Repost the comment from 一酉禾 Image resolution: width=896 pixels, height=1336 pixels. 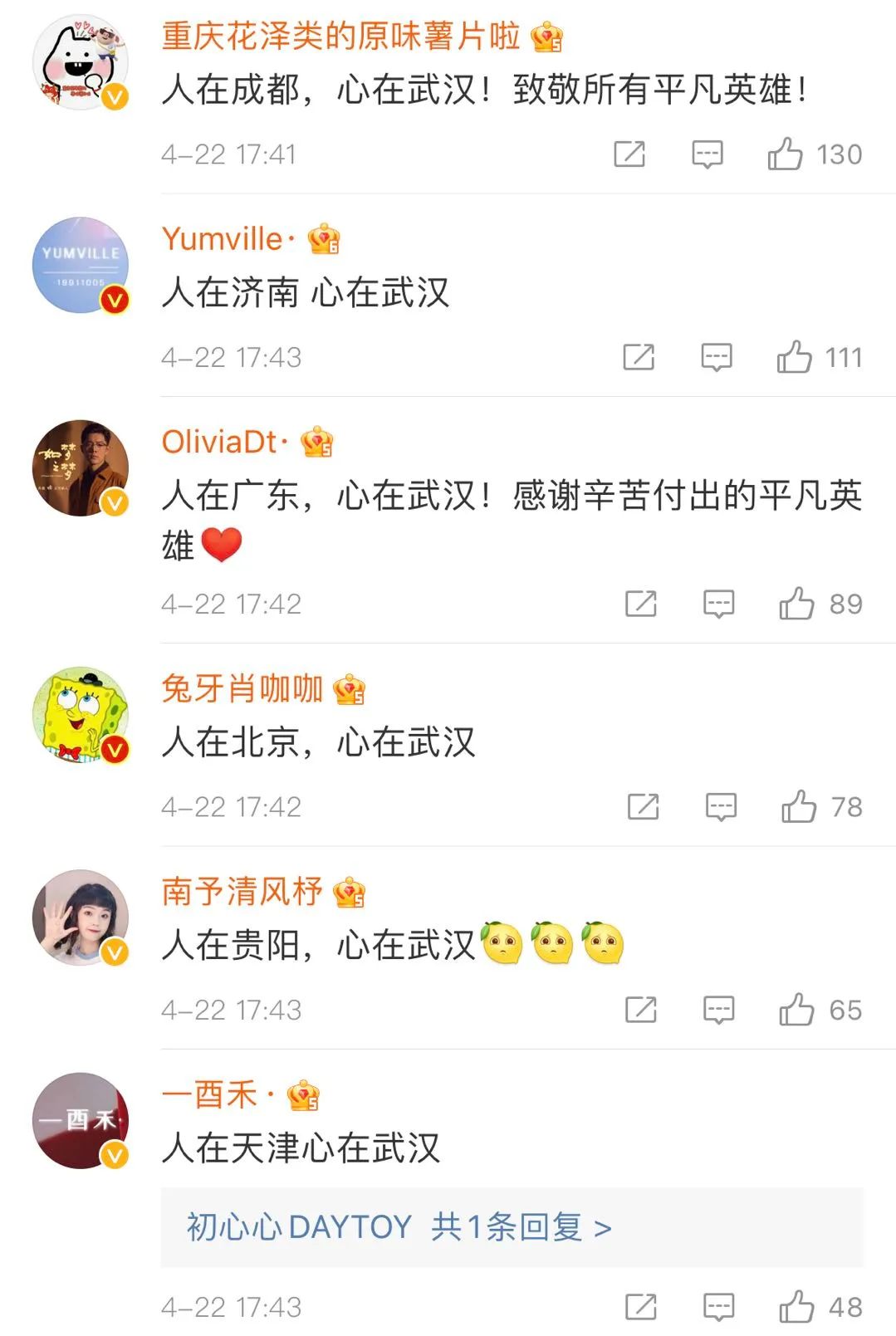[641, 1307]
